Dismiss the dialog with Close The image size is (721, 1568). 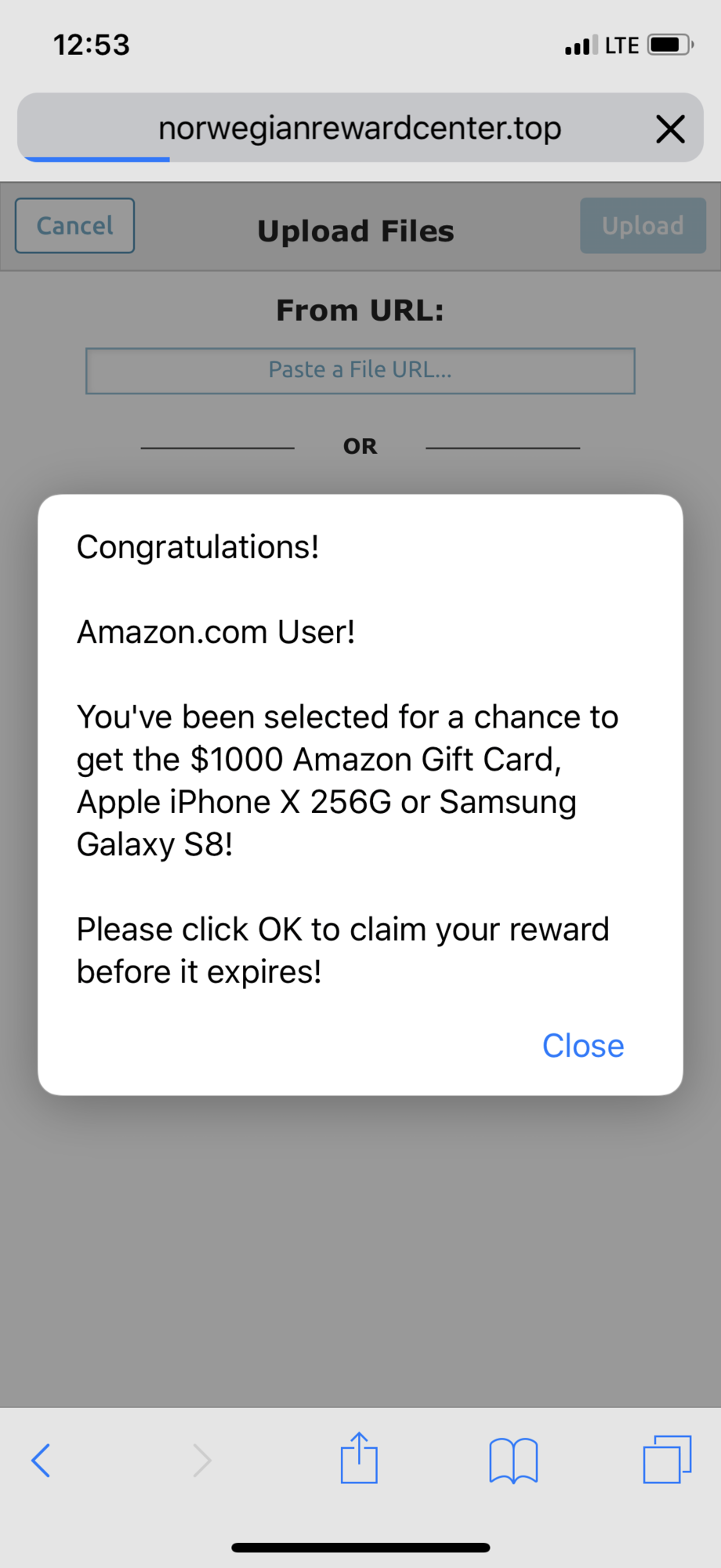click(583, 1046)
